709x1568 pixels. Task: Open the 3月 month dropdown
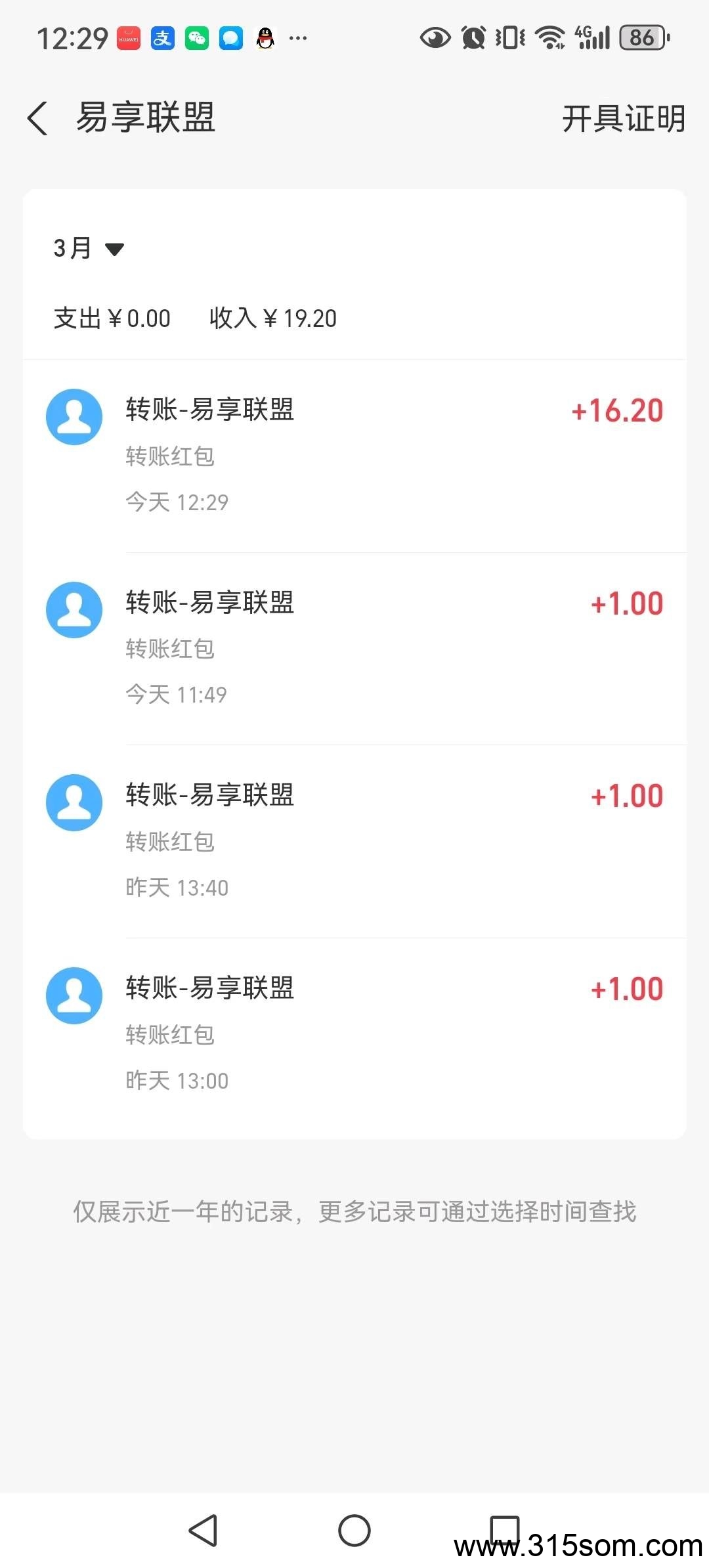[x=89, y=248]
